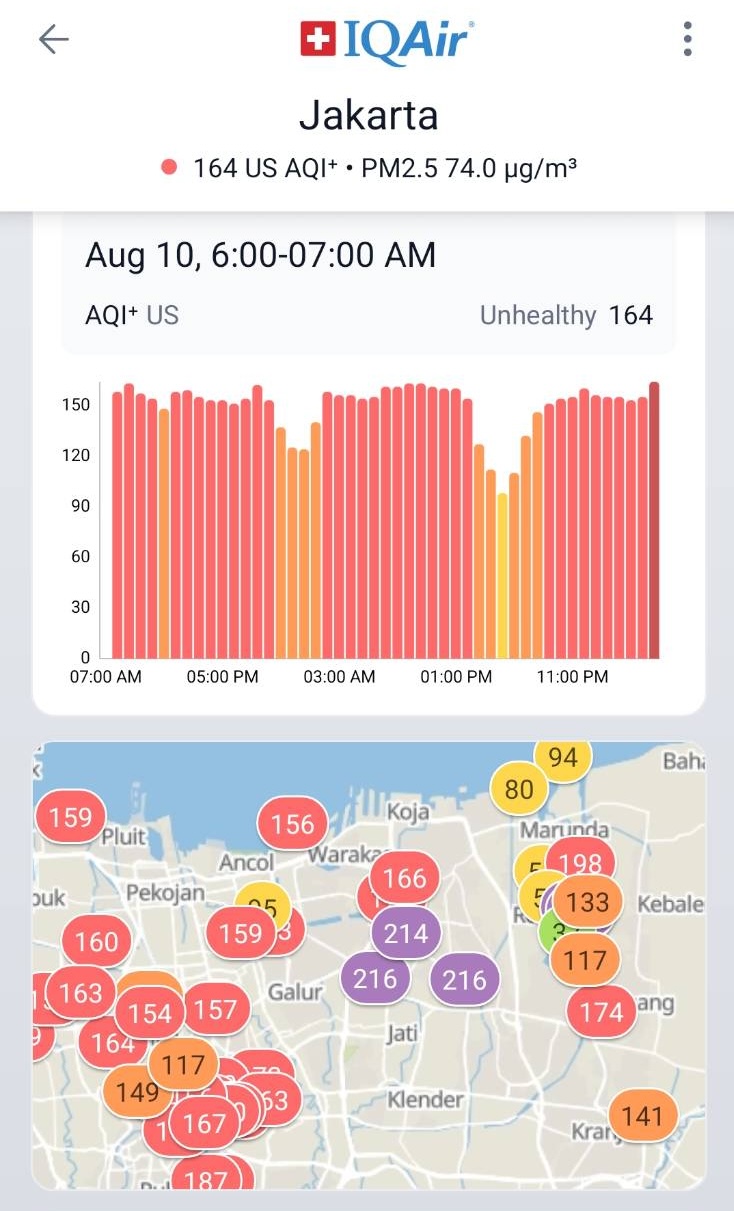Tap the 141 station marker near Kranji
734x1211 pixels.
coord(643,1116)
